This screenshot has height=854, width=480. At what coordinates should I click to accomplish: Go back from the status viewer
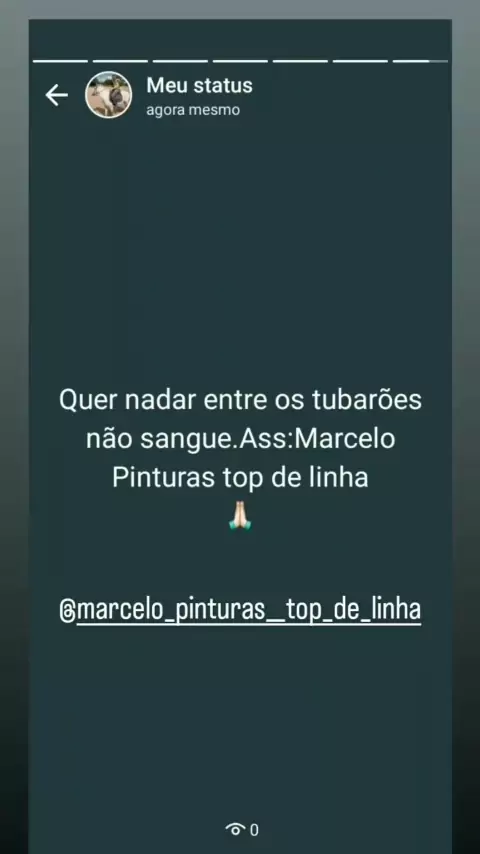(57, 95)
